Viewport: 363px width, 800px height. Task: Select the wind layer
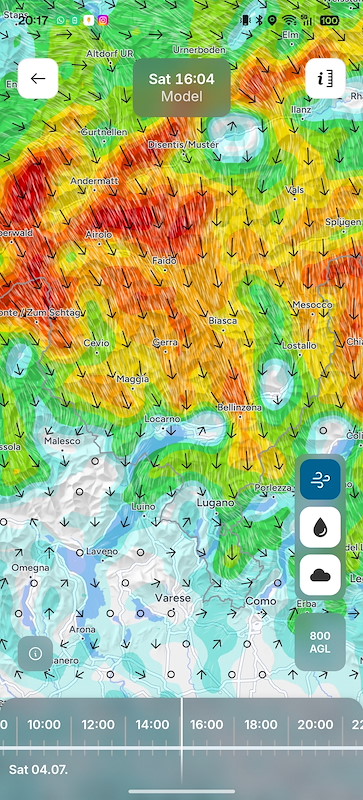[x=320, y=479]
